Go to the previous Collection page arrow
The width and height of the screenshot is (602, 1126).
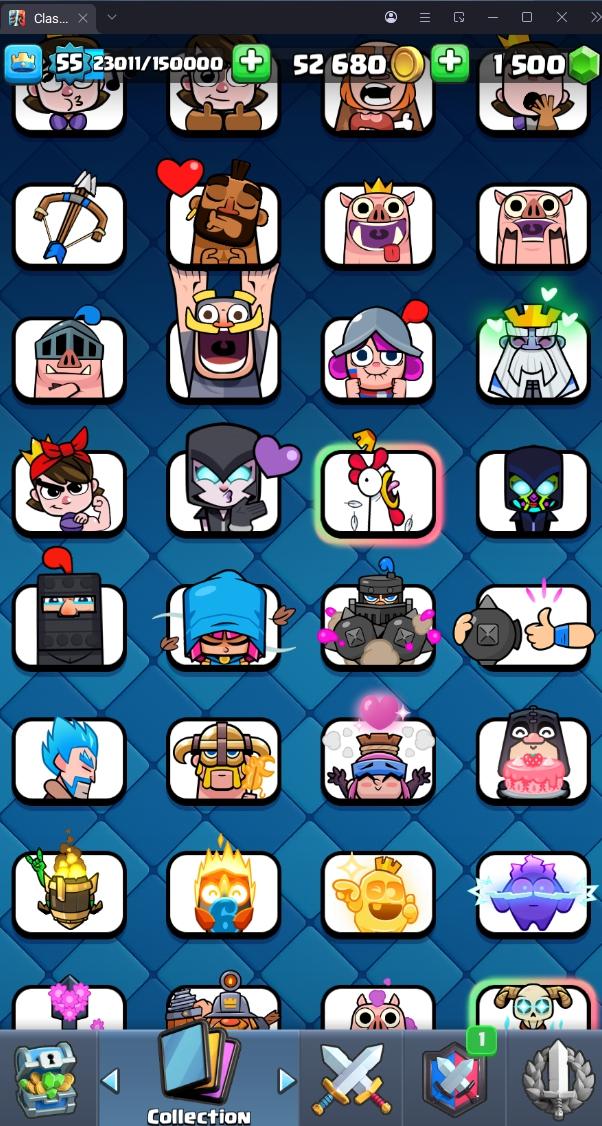click(x=111, y=1080)
